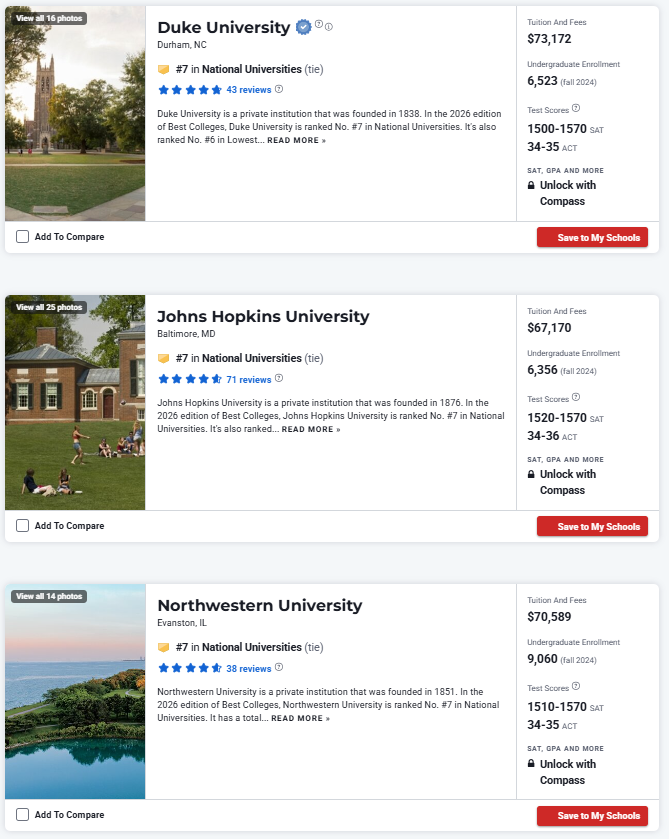669x839 pixels.
Task: View all 25 photos of Johns Hopkins
Action: coord(49,307)
